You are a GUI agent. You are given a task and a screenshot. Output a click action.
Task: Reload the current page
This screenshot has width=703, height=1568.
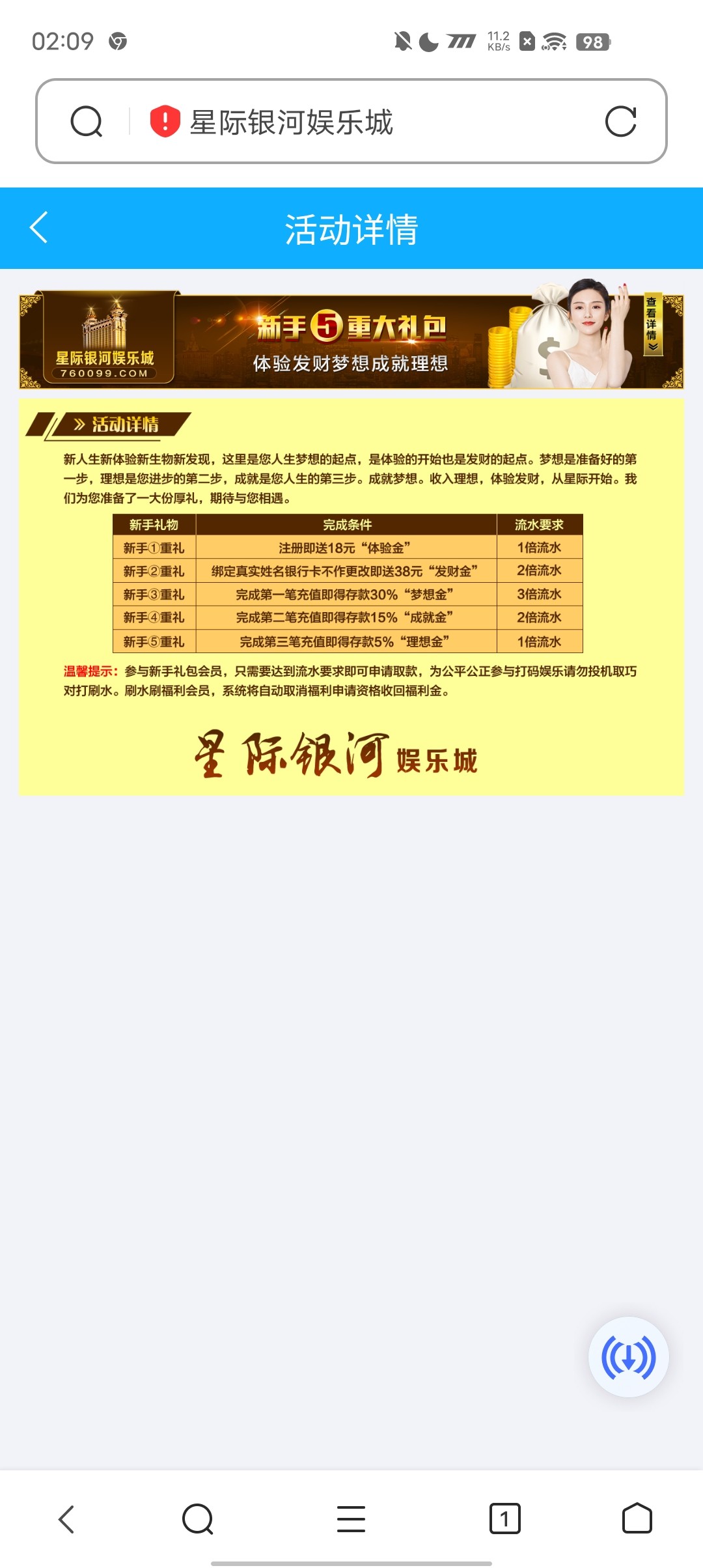click(620, 122)
